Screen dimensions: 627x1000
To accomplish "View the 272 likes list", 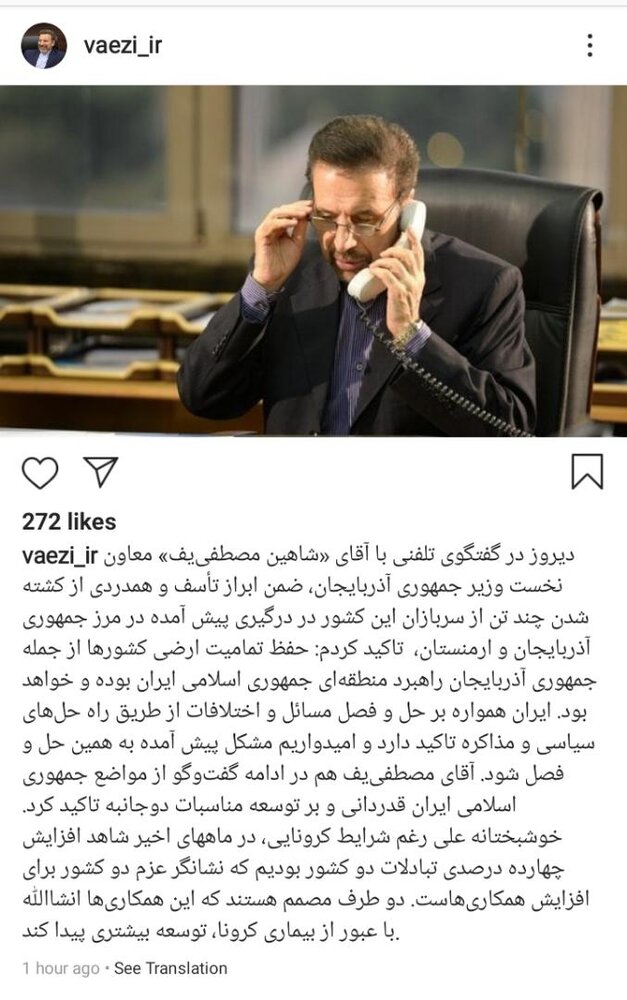I will click(69, 522).
